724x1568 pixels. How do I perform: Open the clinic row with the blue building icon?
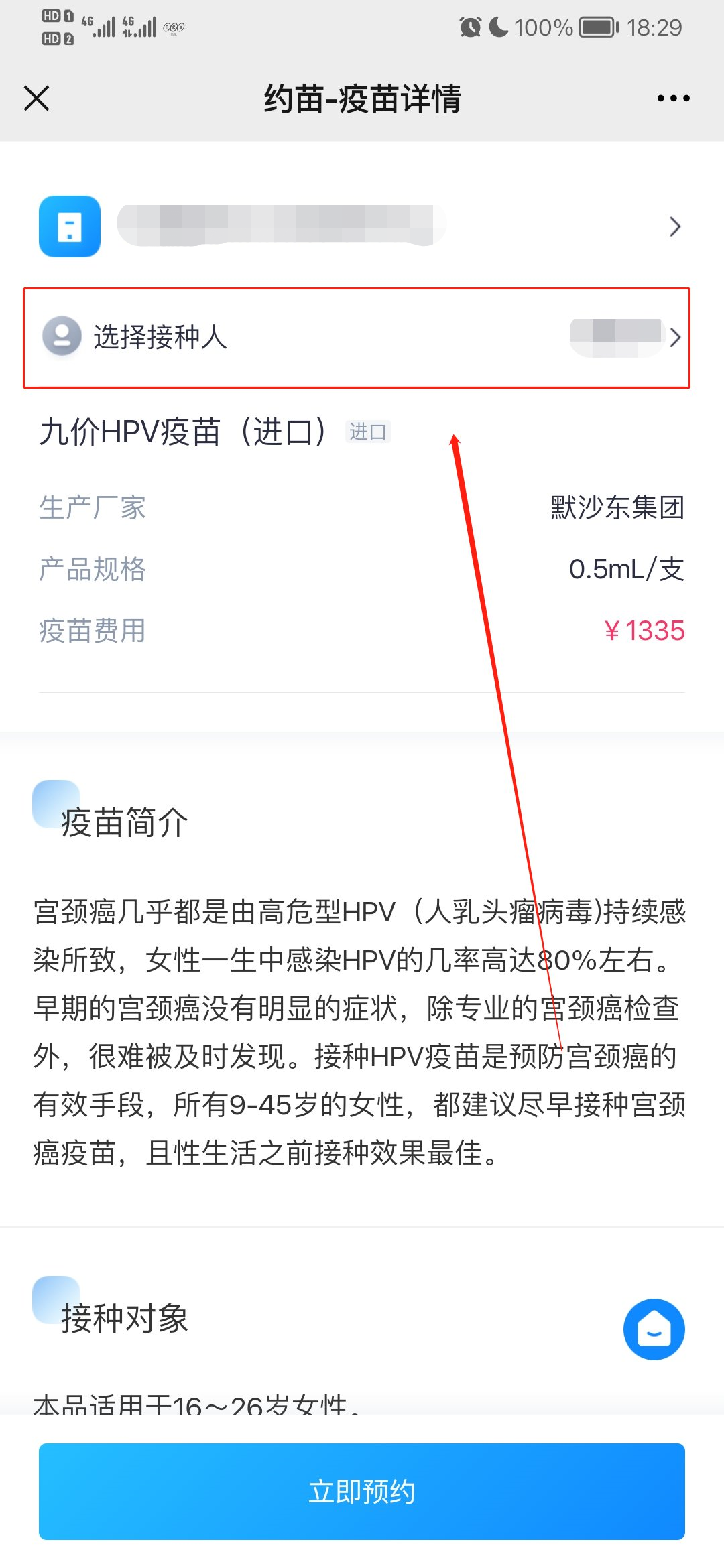(x=361, y=226)
